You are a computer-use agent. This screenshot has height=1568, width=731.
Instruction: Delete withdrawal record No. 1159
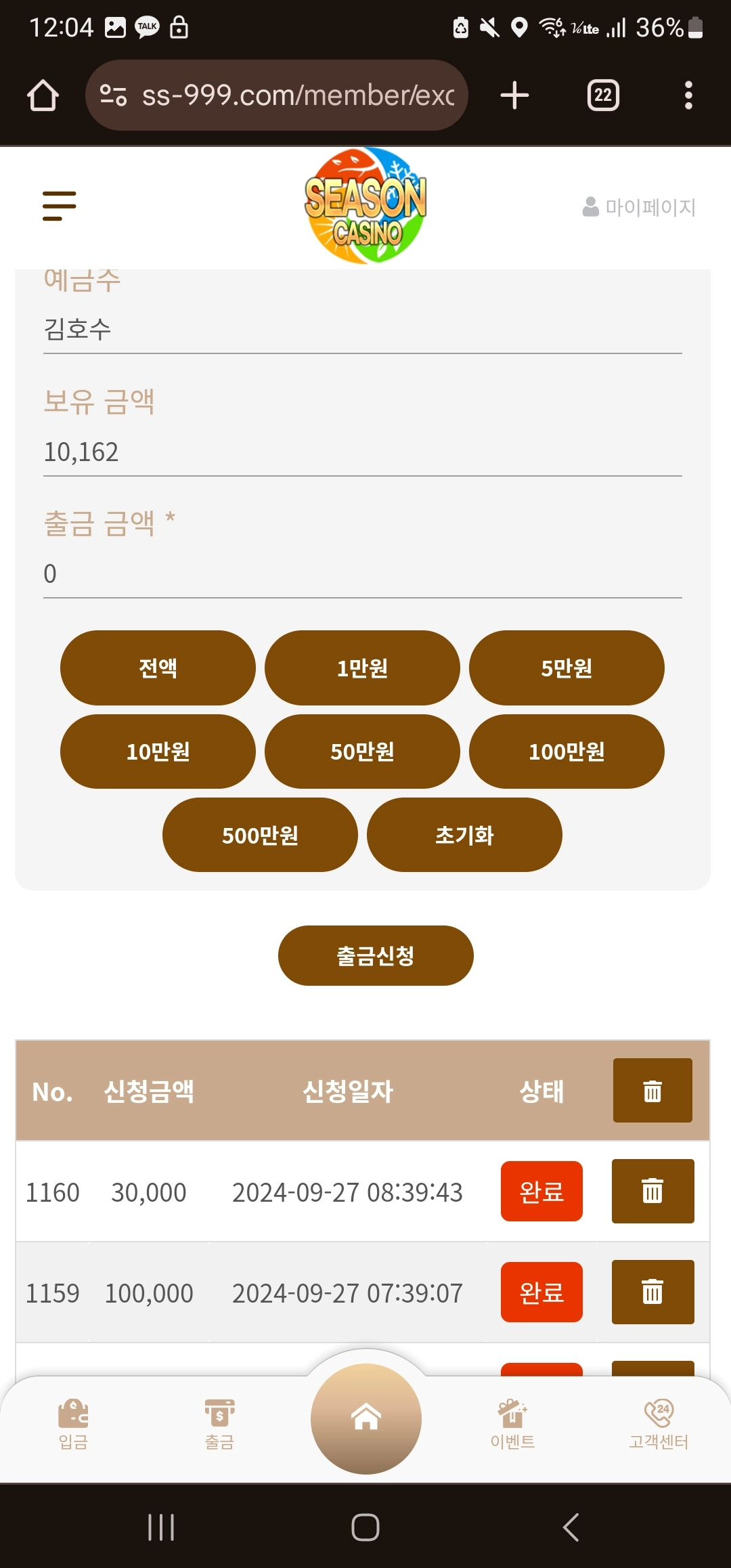(652, 1292)
